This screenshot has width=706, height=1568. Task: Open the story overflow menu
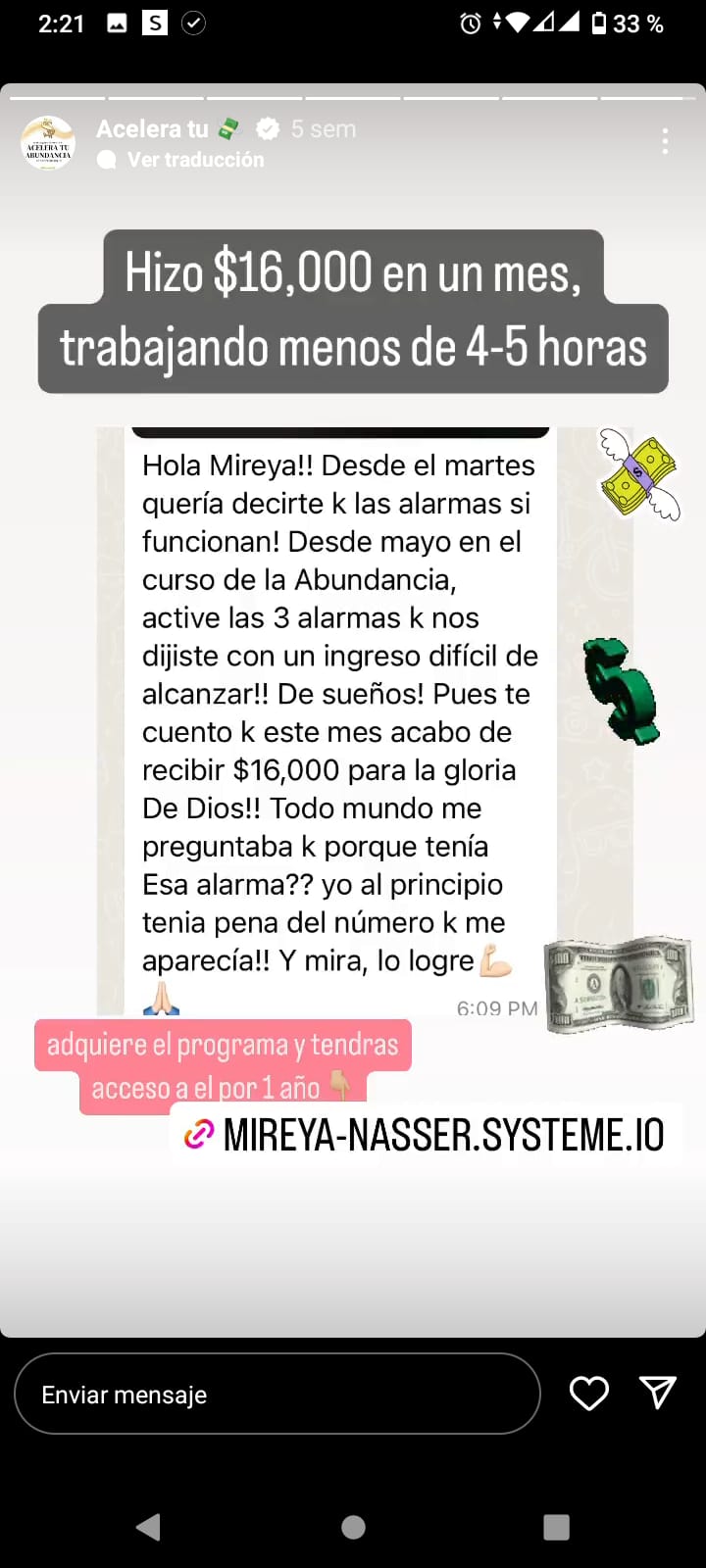pos(665,141)
